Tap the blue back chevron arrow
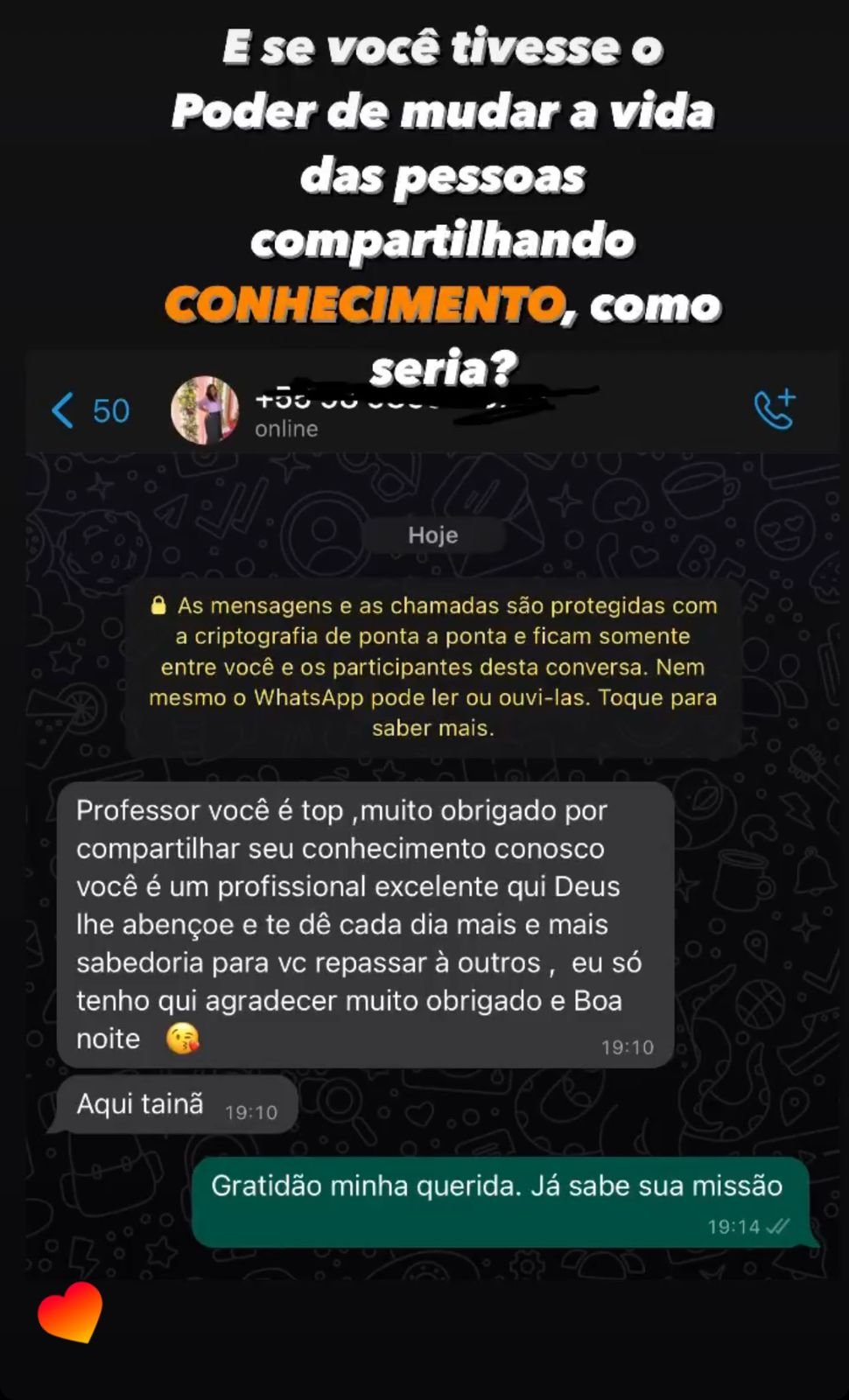849x1400 pixels. pyautogui.click(x=61, y=409)
